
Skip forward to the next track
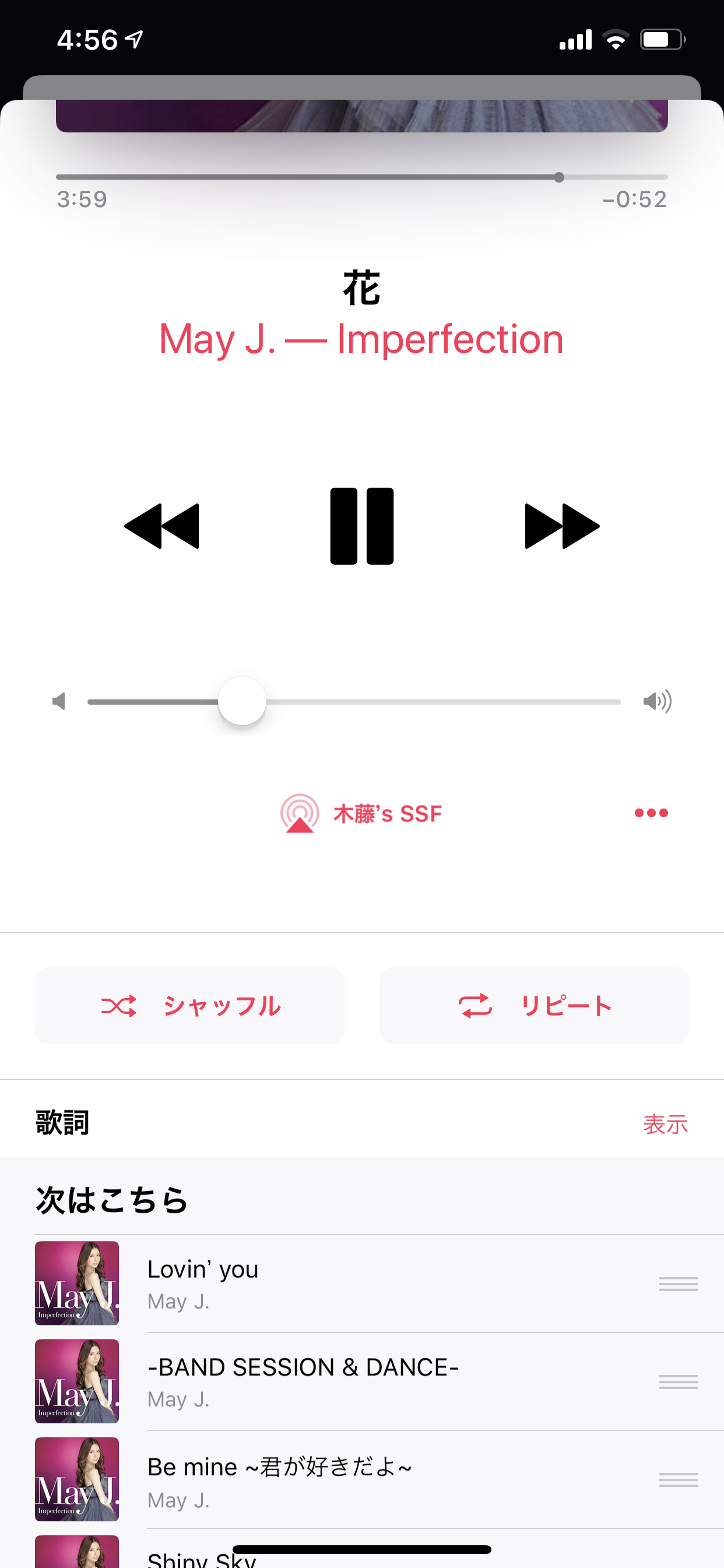coord(561,526)
